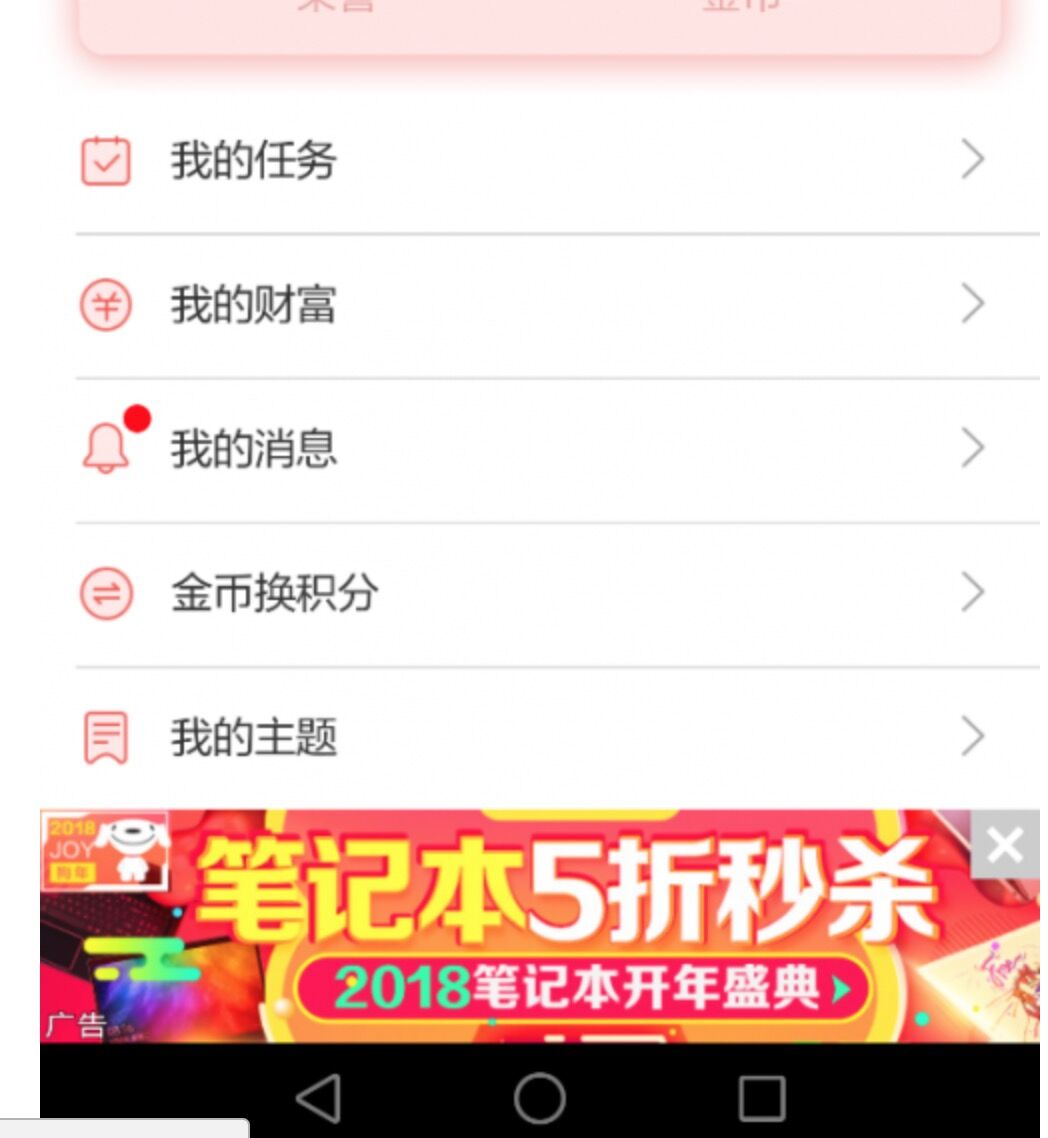Open 我的主题 menu entry
The width and height of the screenshot is (1048, 1138).
(253, 736)
